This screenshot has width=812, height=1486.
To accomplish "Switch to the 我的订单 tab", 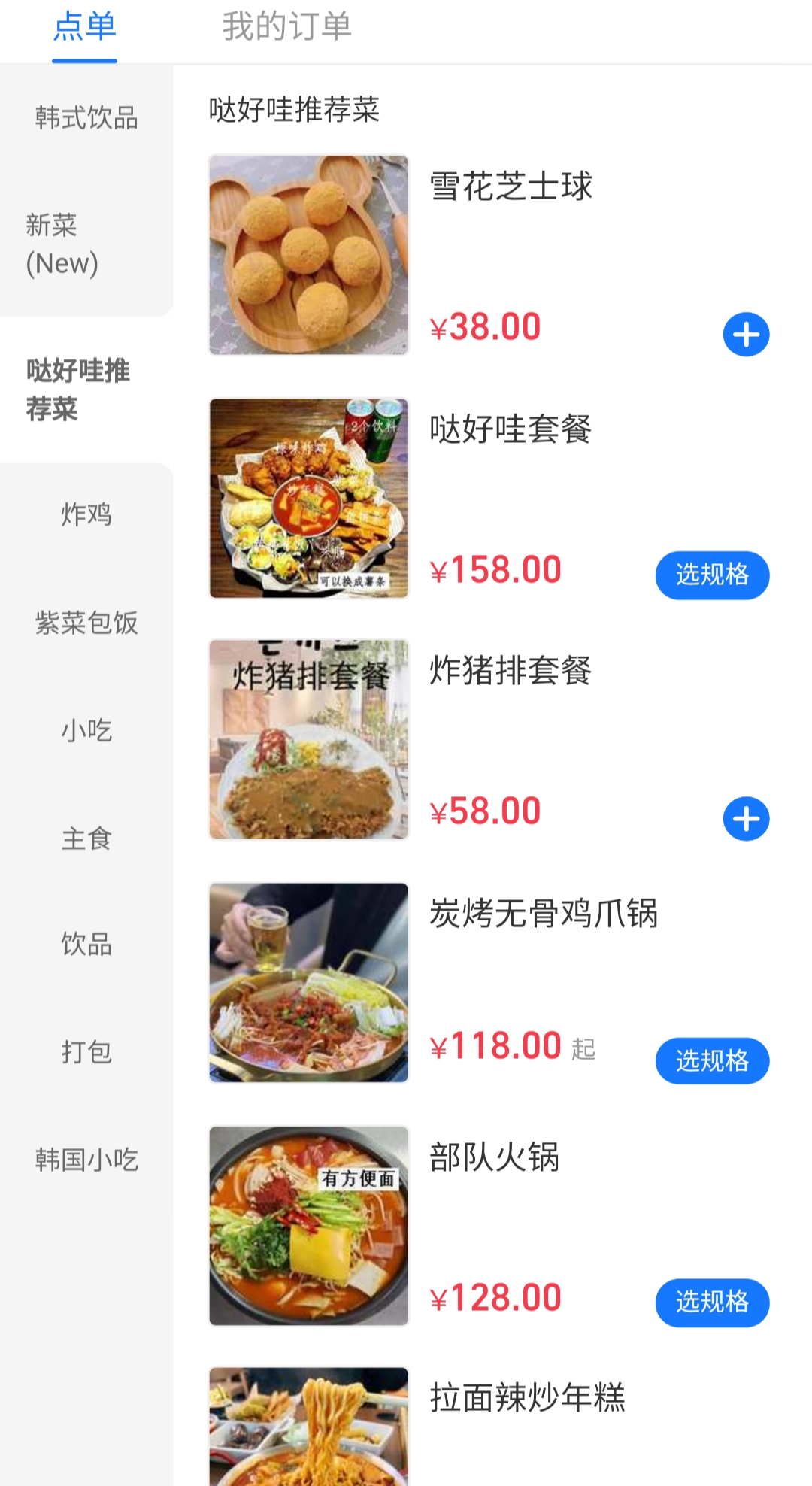I will [286, 27].
